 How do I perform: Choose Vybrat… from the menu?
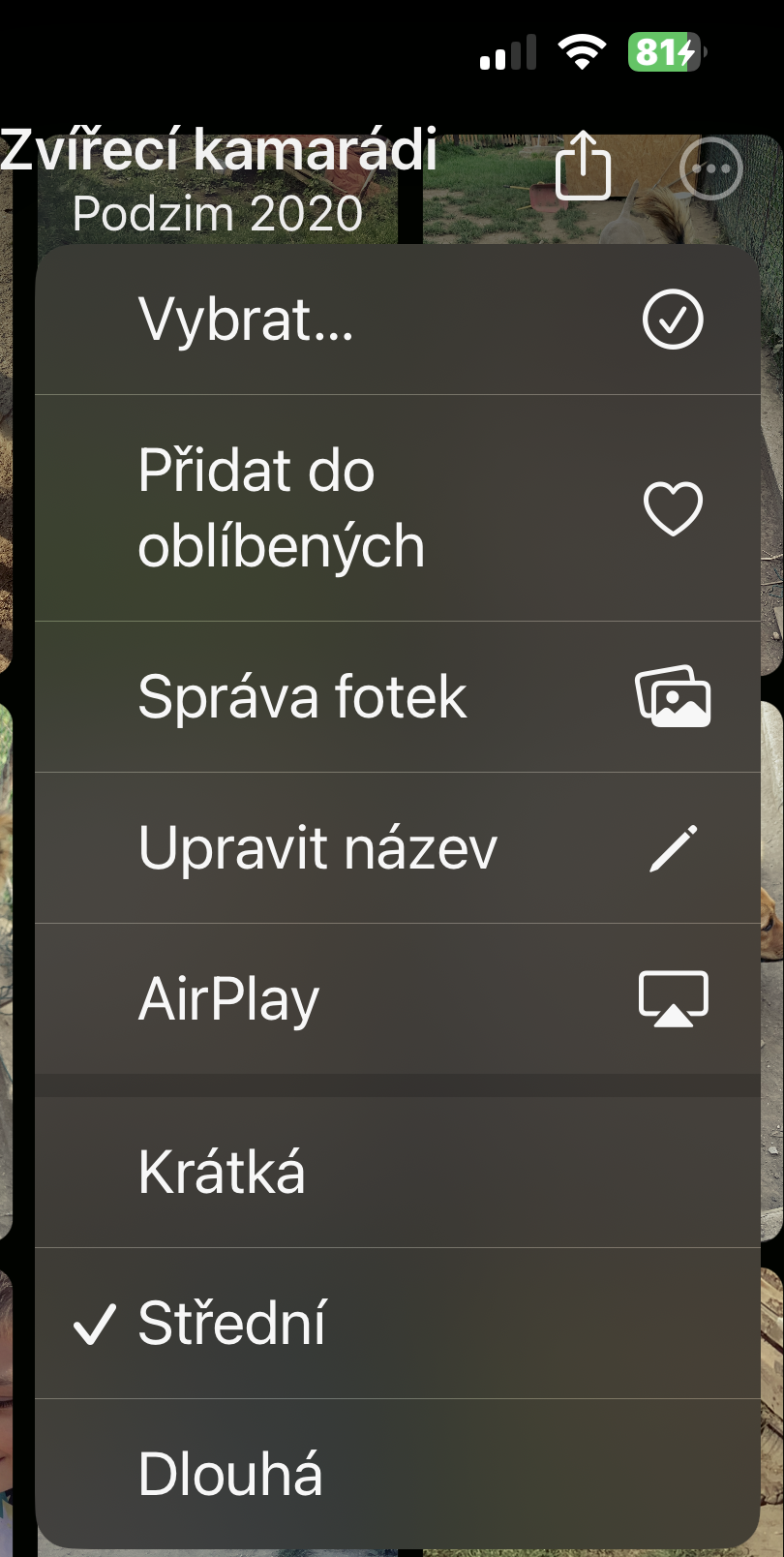click(x=397, y=320)
